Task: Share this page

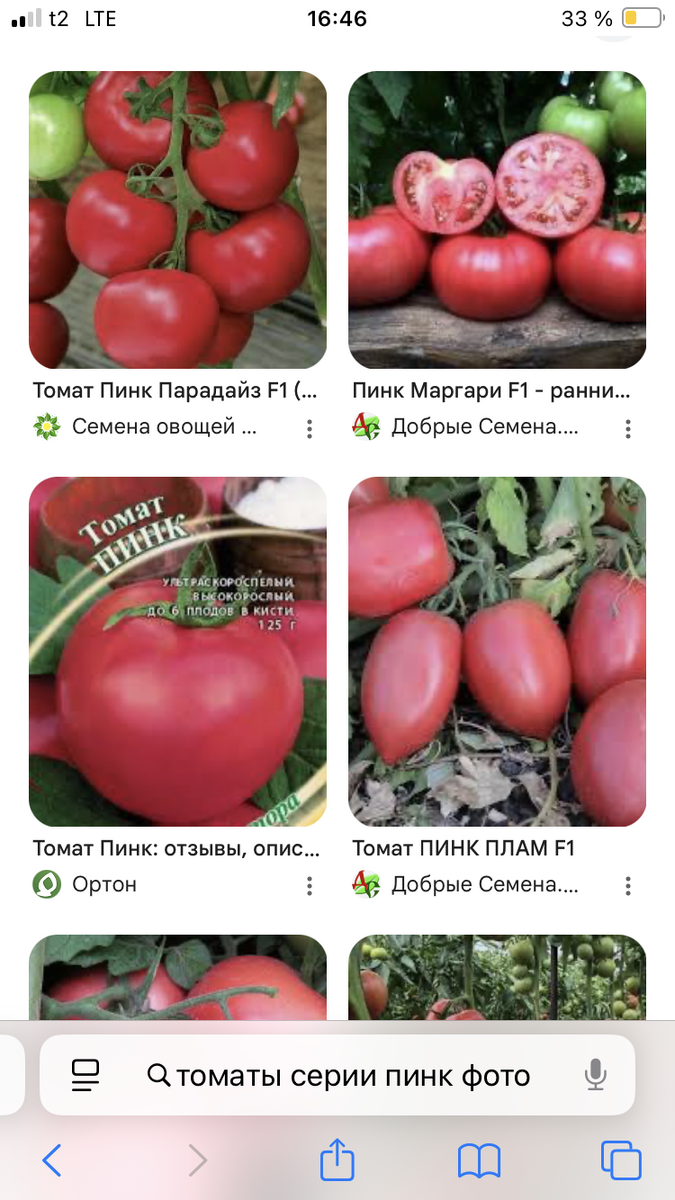Action: pos(337,1160)
